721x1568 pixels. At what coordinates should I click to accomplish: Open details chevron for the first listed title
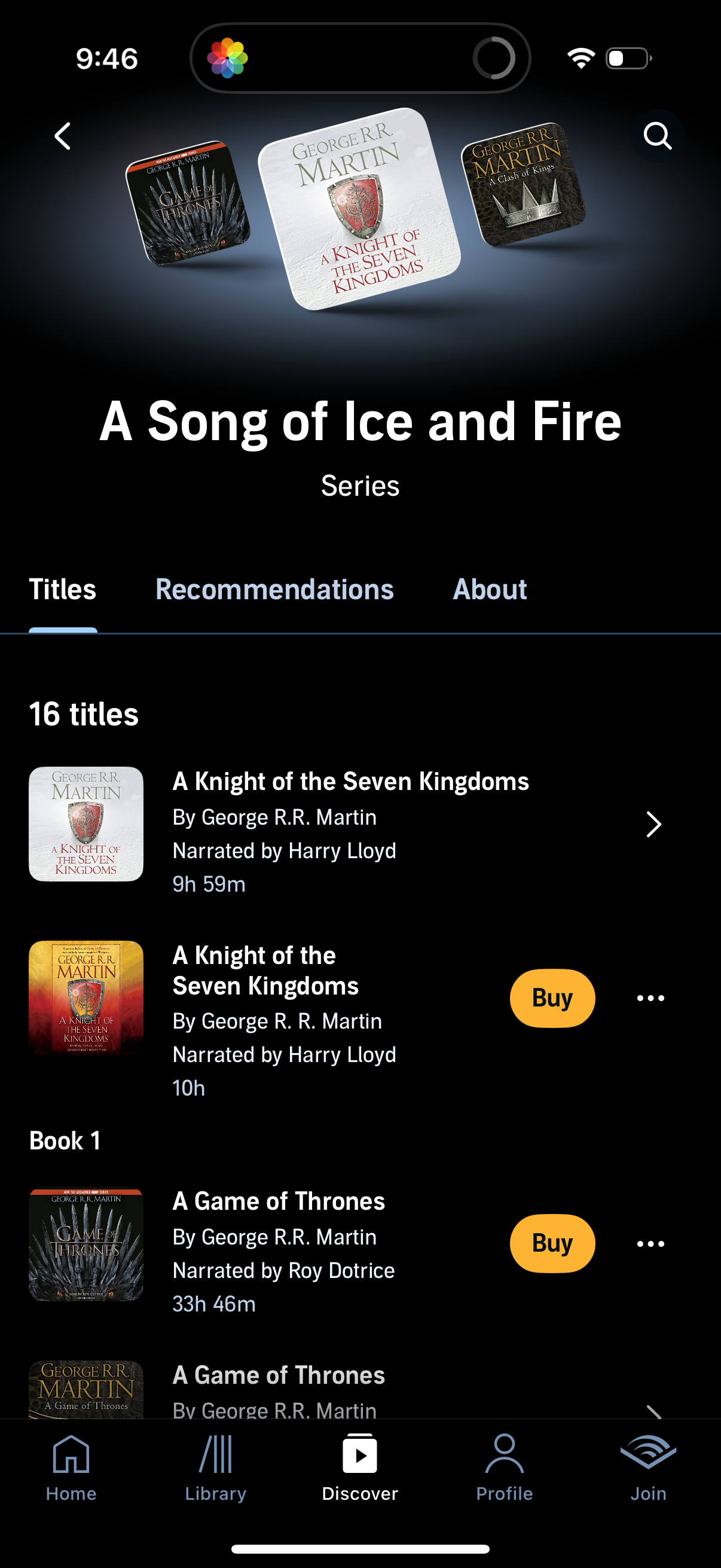tap(654, 825)
